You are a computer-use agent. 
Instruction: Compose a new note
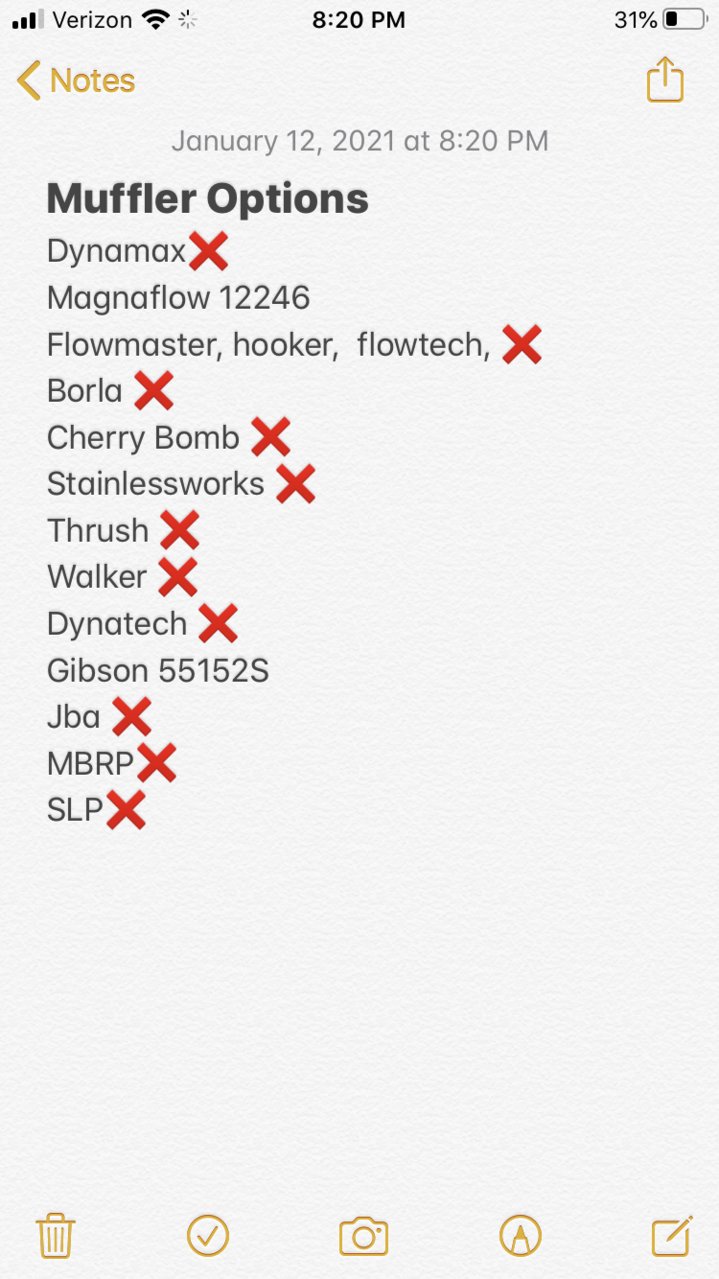(672, 1236)
